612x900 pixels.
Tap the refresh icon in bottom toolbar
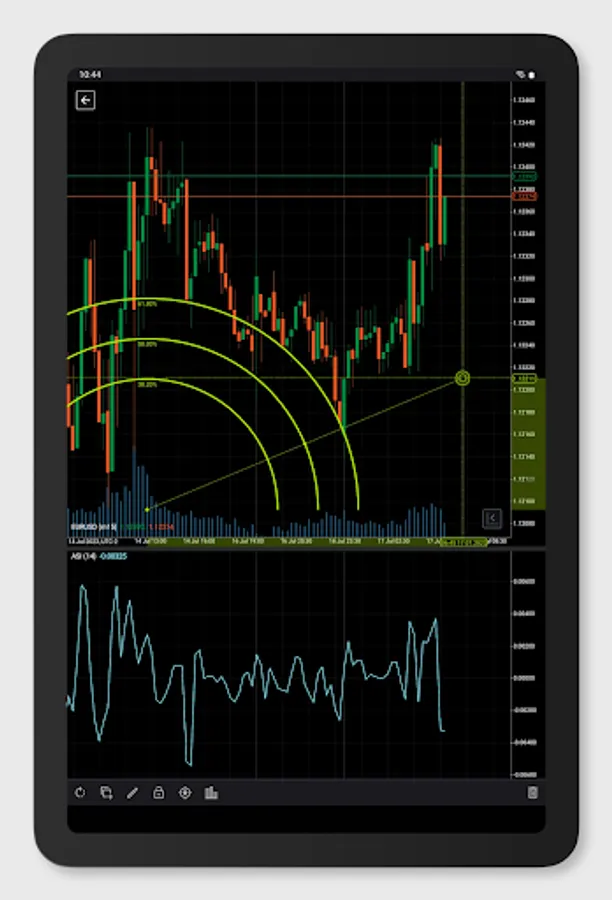click(80, 793)
